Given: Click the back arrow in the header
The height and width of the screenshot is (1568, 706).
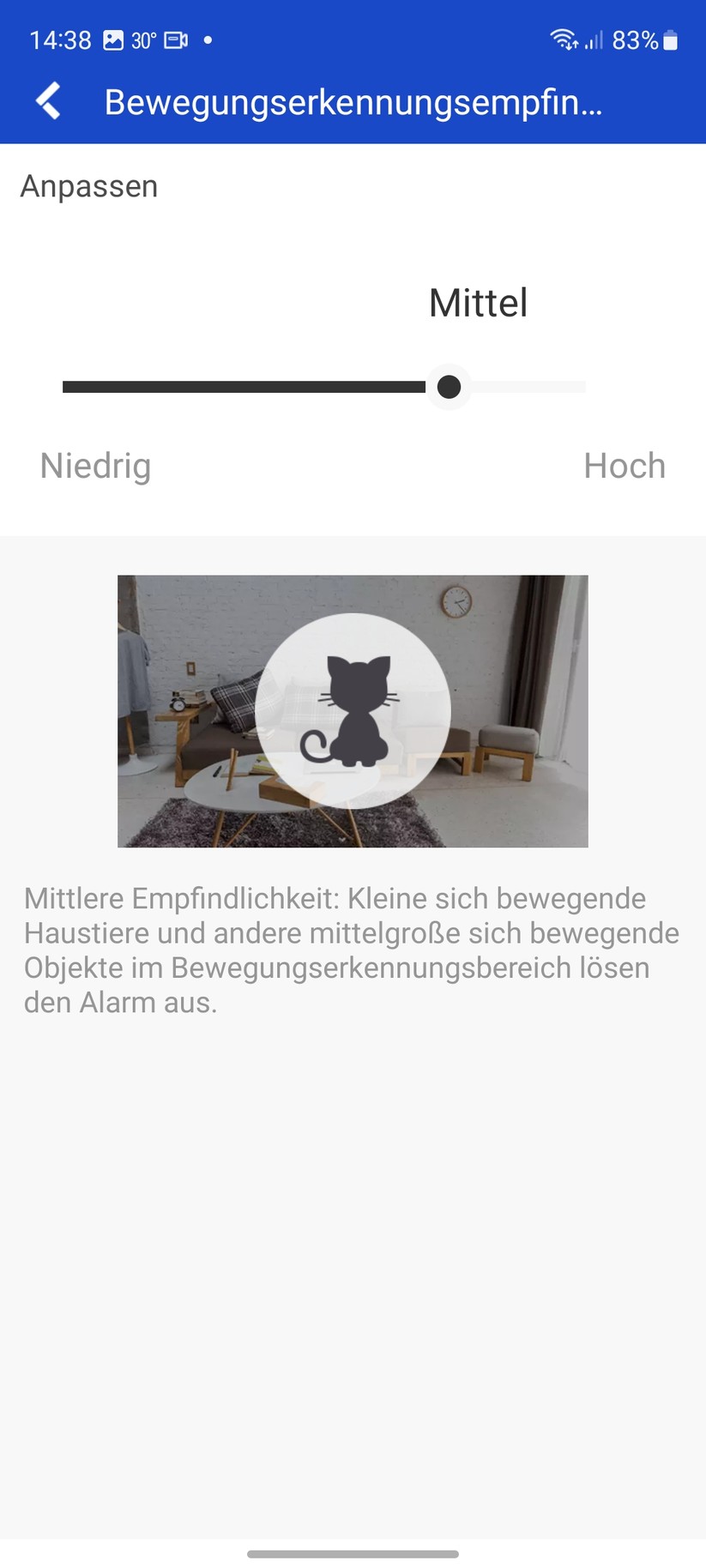Looking at the screenshot, I should click(x=48, y=100).
